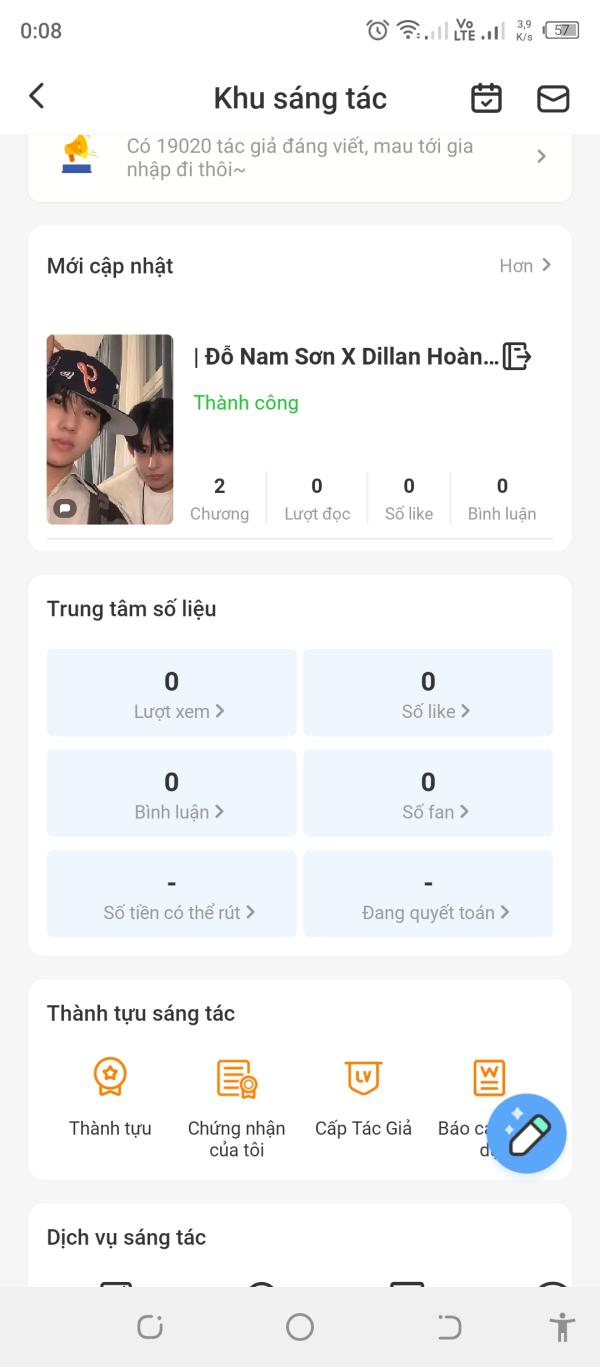Open Số fan data tile

[428, 793]
